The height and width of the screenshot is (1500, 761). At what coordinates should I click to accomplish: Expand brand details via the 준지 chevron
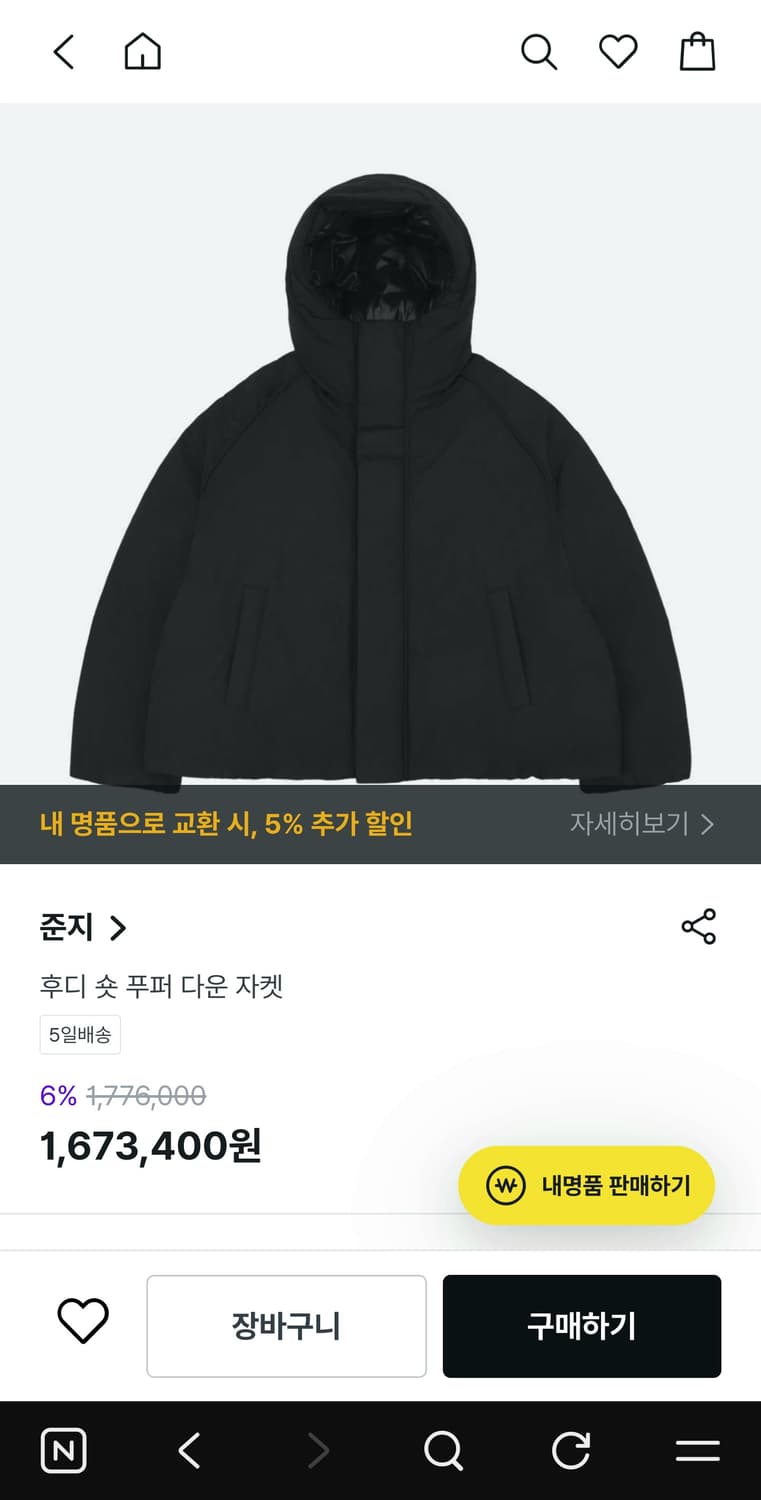117,928
